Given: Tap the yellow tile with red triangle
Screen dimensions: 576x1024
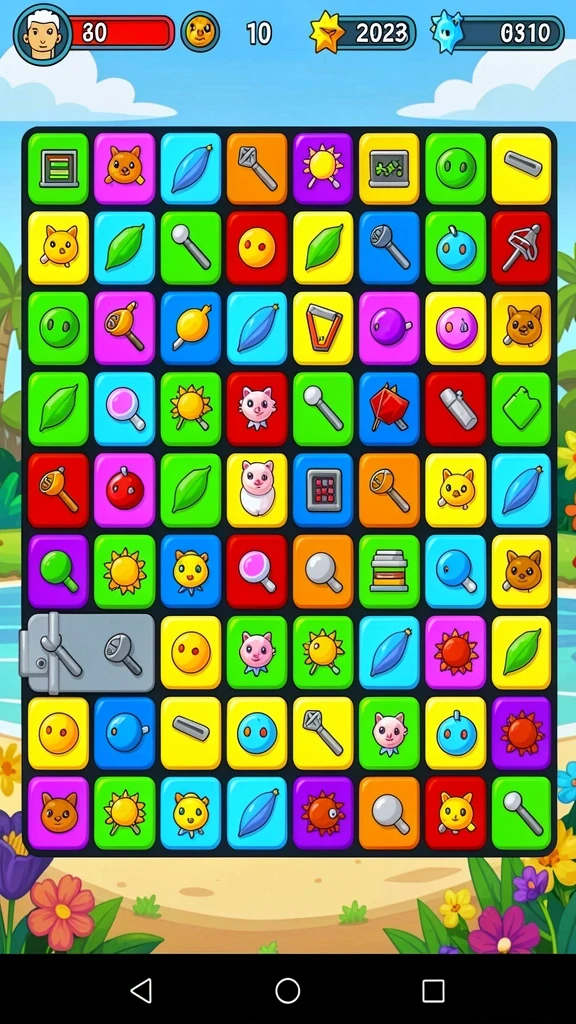Looking at the screenshot, I should click(323, 328).
